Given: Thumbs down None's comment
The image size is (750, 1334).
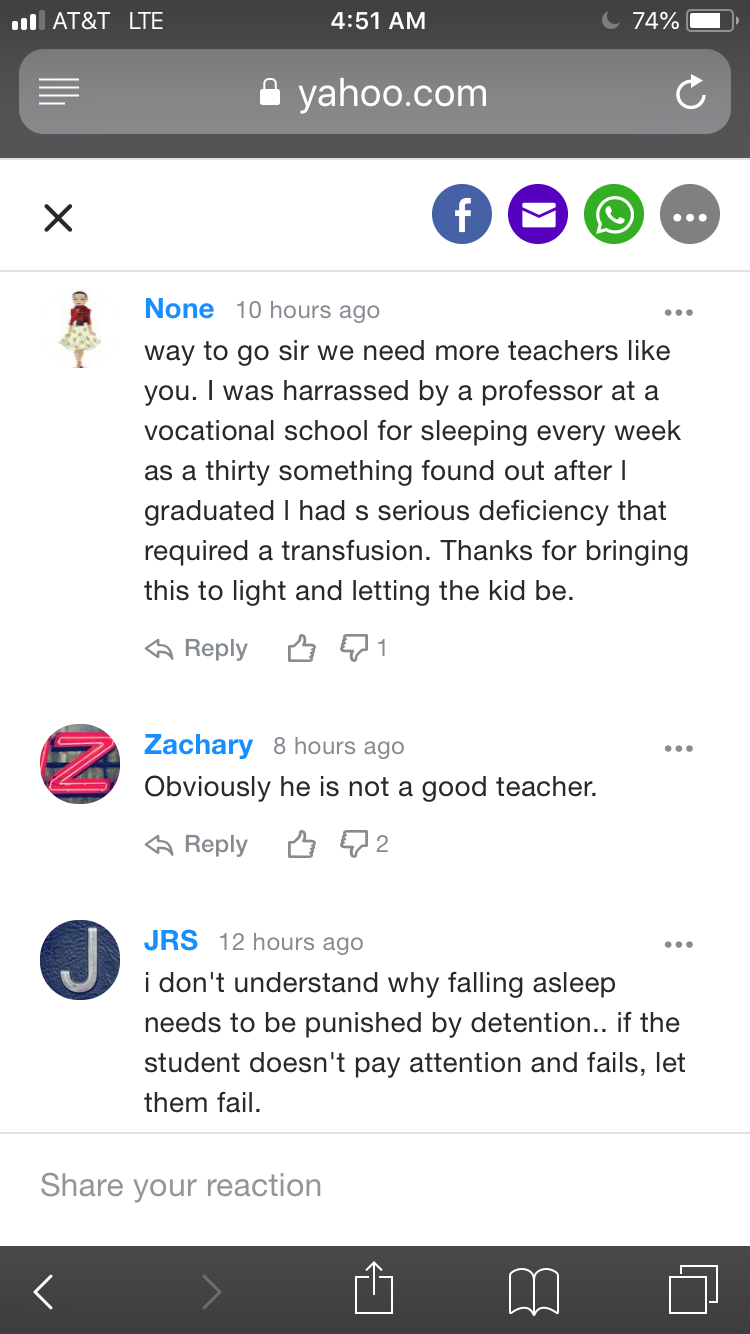Looking at the screenshot, I should pos(355,648).
